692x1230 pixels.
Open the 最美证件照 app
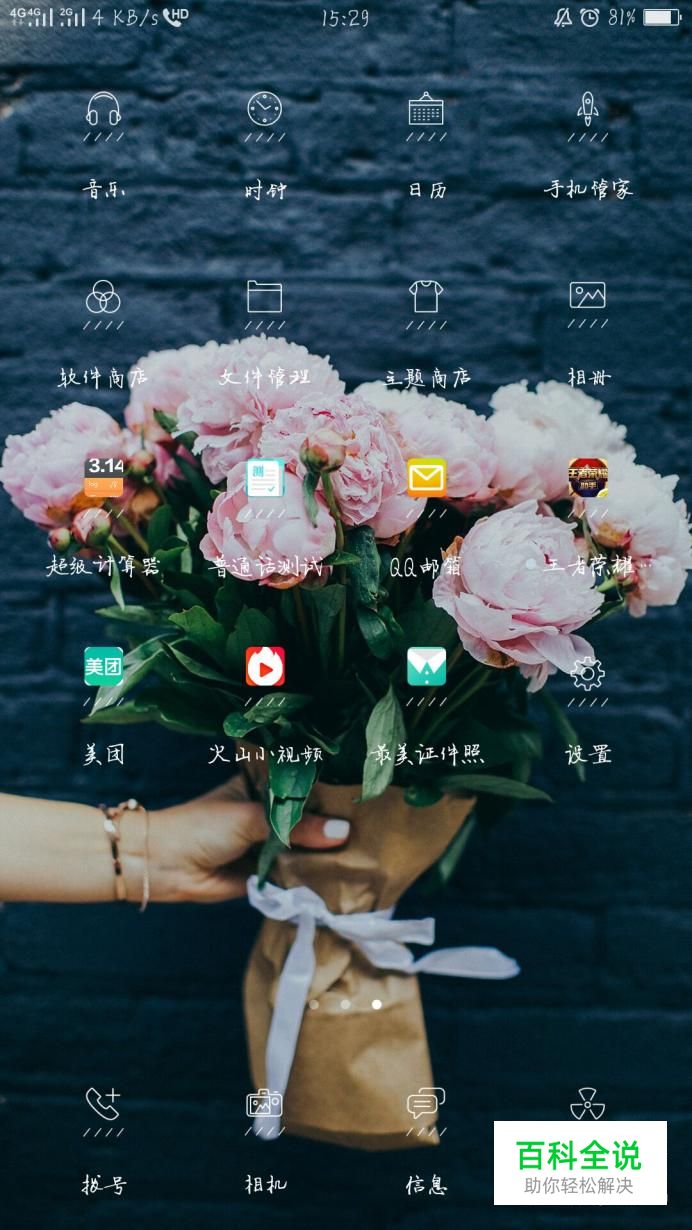click(x=426, y=666)
